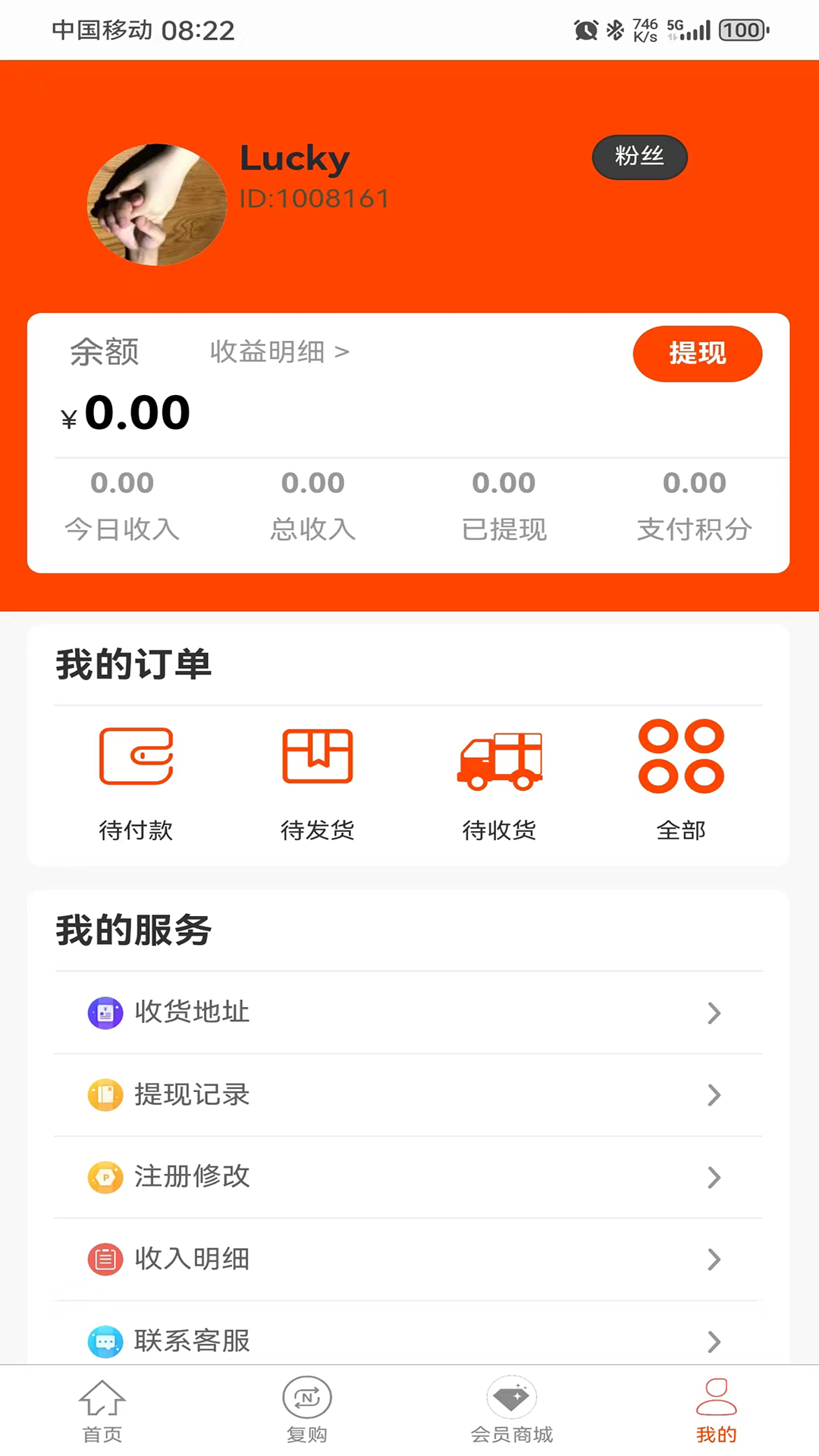Image resolution: width=819 pixels, height=1456 pixels.
Task: Expand the 提现记录 row chevron
Action: tap(714, 1095)
